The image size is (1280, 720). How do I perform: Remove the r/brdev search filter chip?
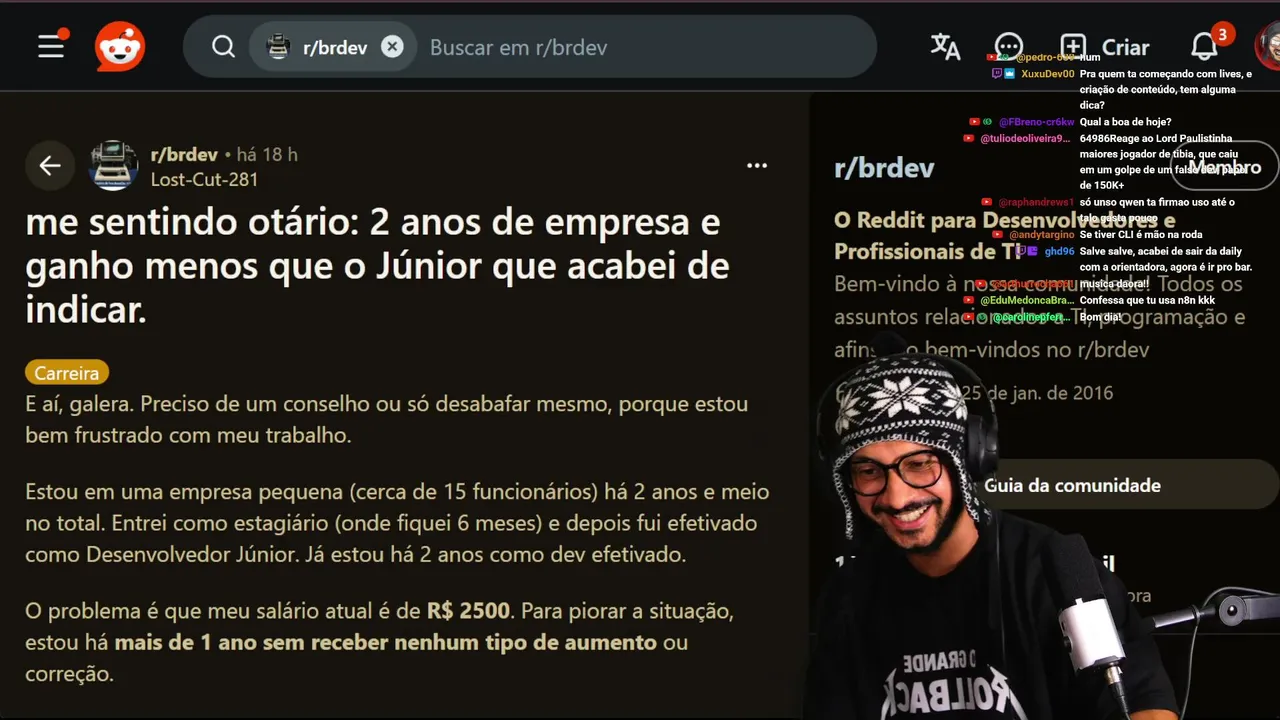tap(393, 47)
